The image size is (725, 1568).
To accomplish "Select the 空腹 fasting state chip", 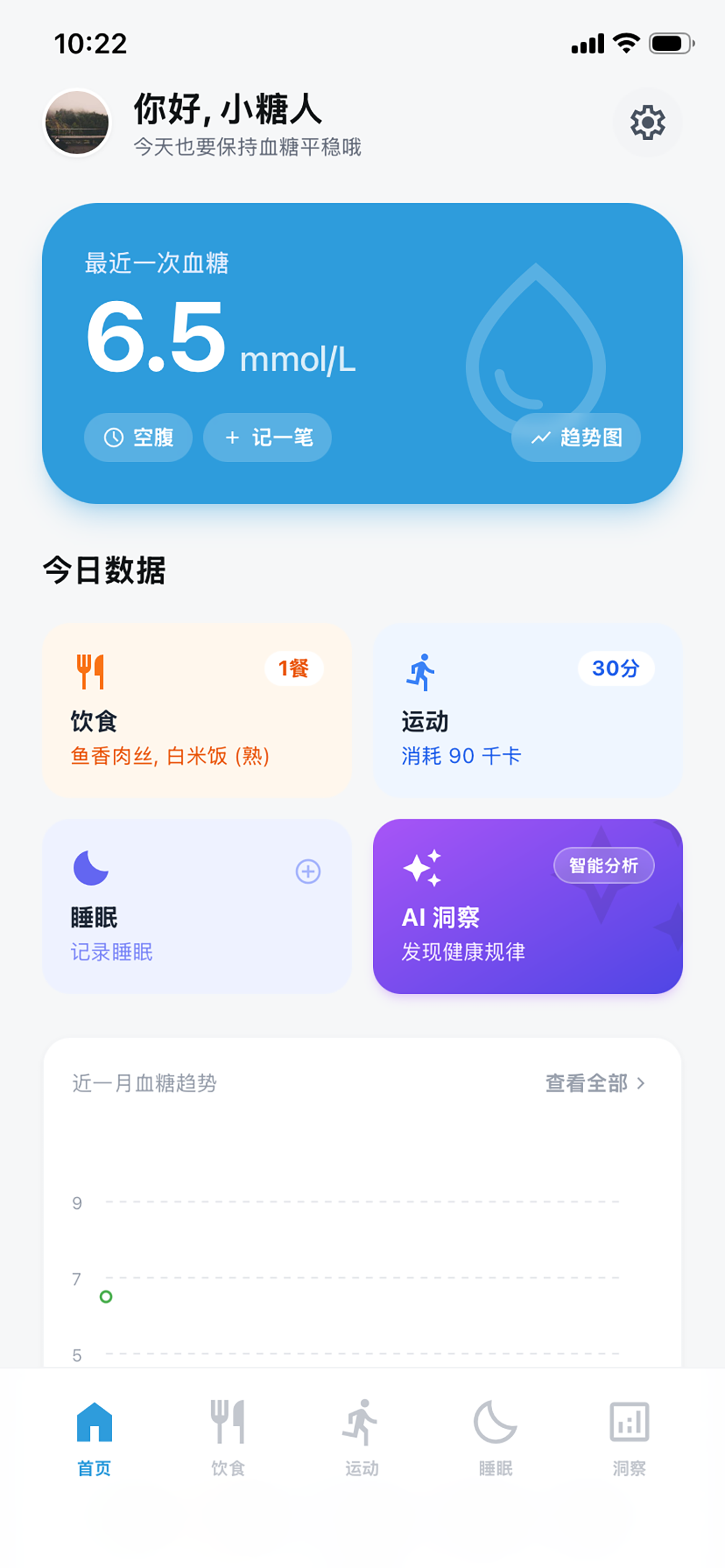I will click(x=138, y=437).
